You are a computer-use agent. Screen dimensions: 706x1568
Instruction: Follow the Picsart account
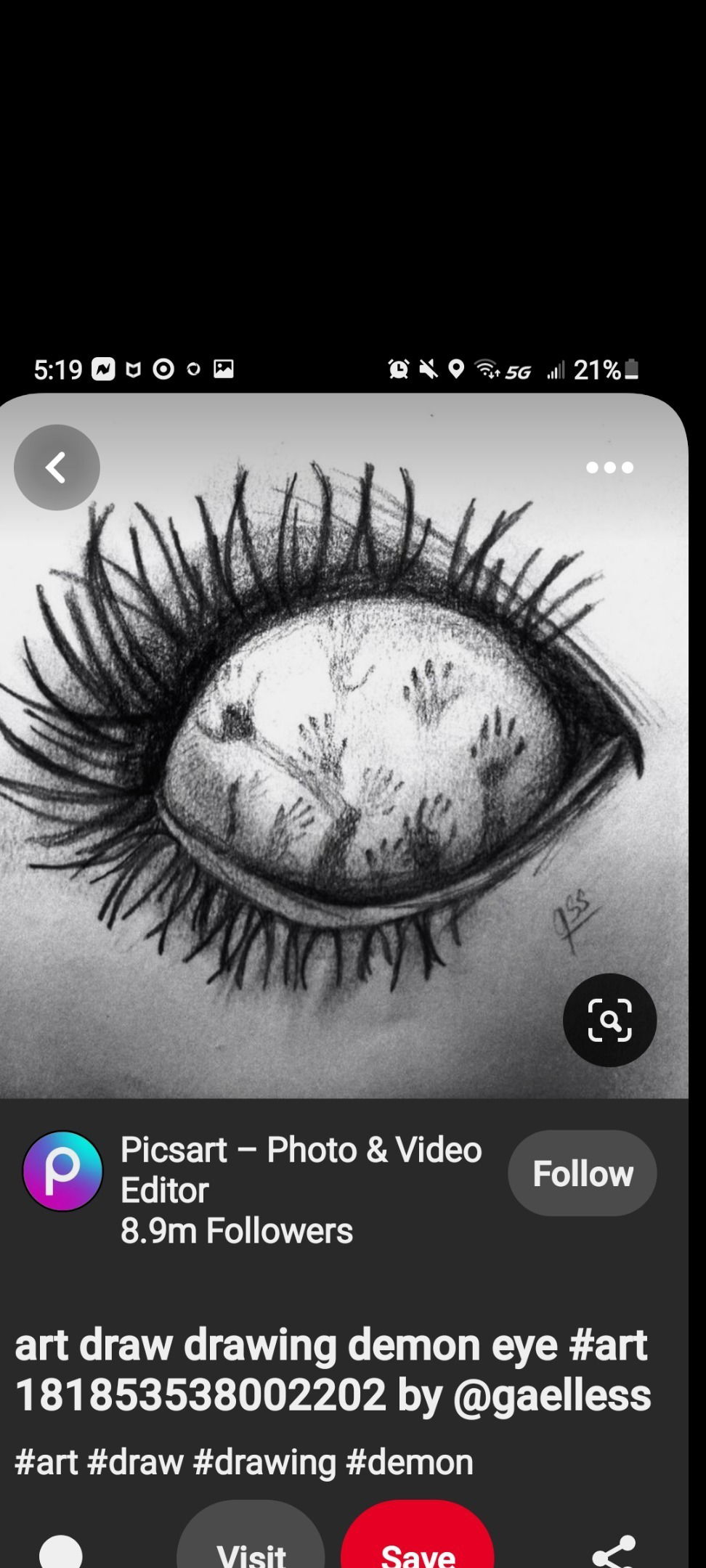[582, 1173]
